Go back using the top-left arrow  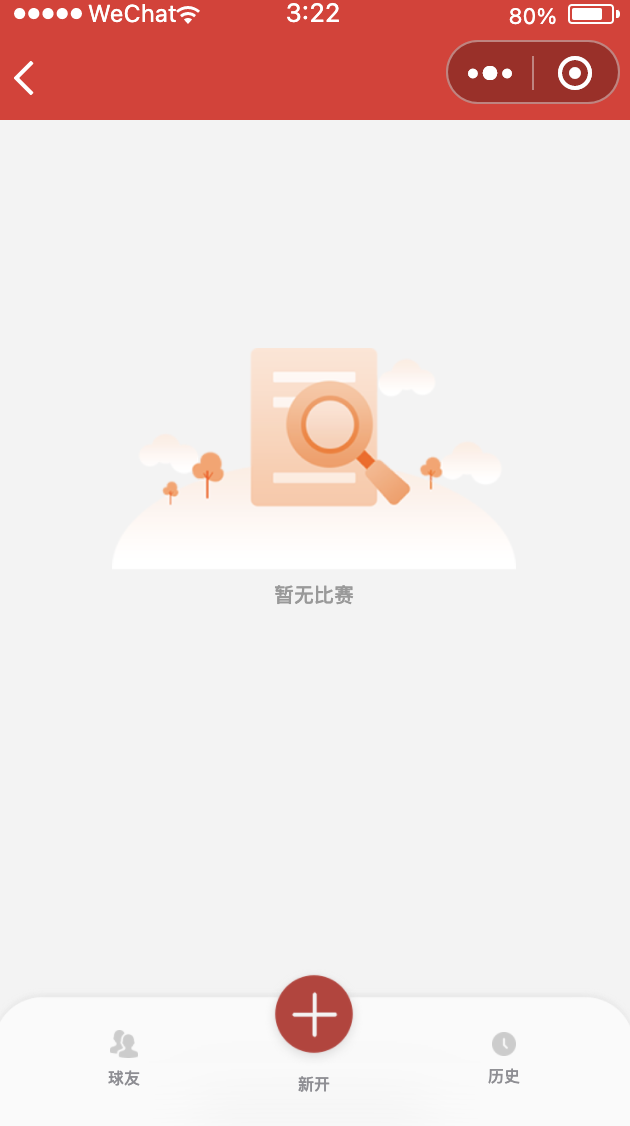pyautogui.click(x=25, y=78)
